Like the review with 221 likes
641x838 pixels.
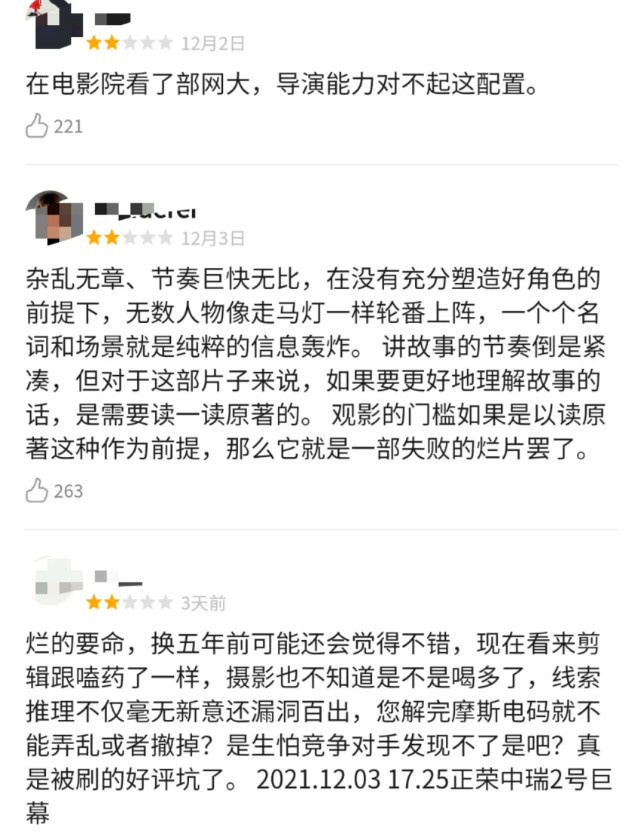pos(38,126)
